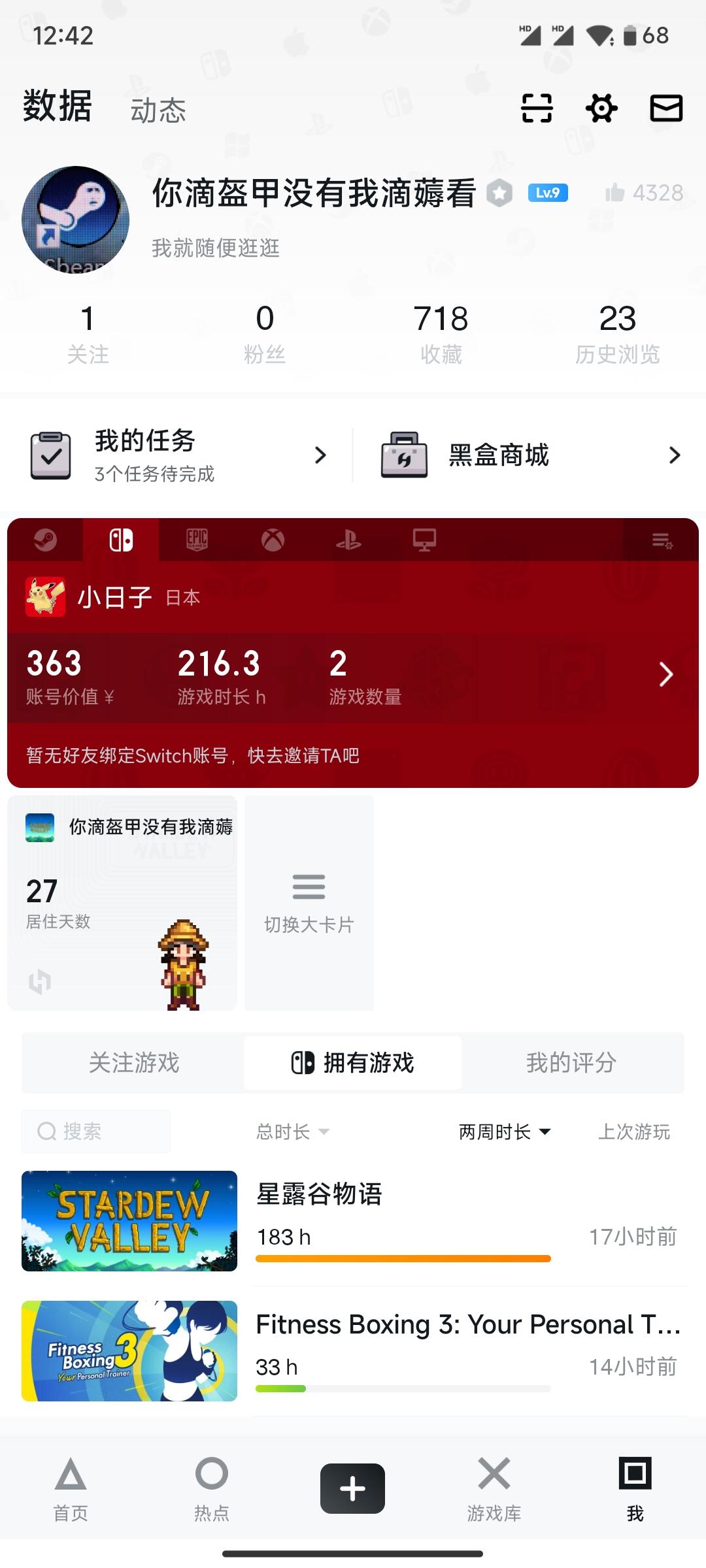
Task: Select the Xbox platform tab
Action: [x=273, y=540]
